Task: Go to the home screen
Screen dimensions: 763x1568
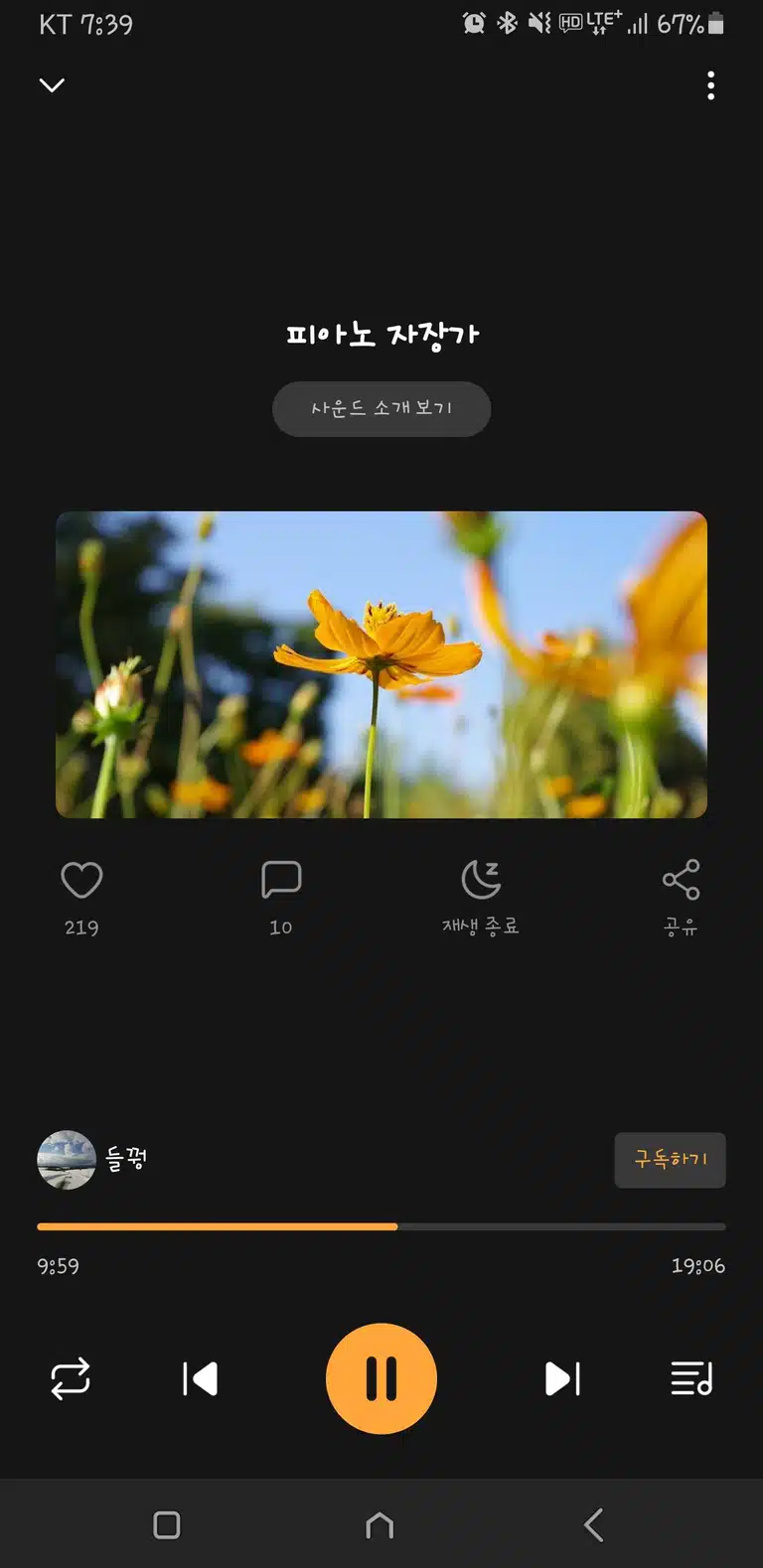Action: pyautogui.click(x=380, y=1524)
